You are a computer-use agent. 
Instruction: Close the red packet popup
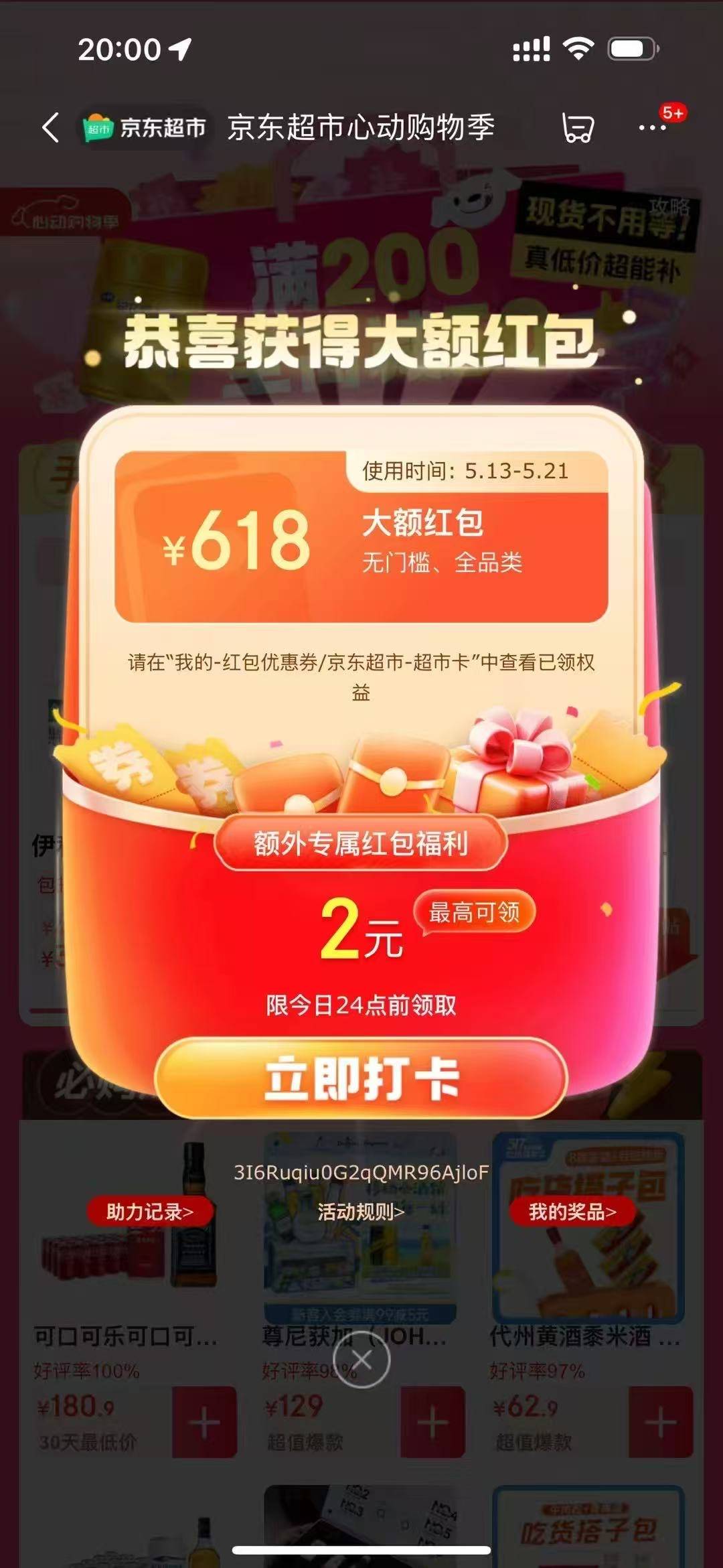pos(361,1359)
